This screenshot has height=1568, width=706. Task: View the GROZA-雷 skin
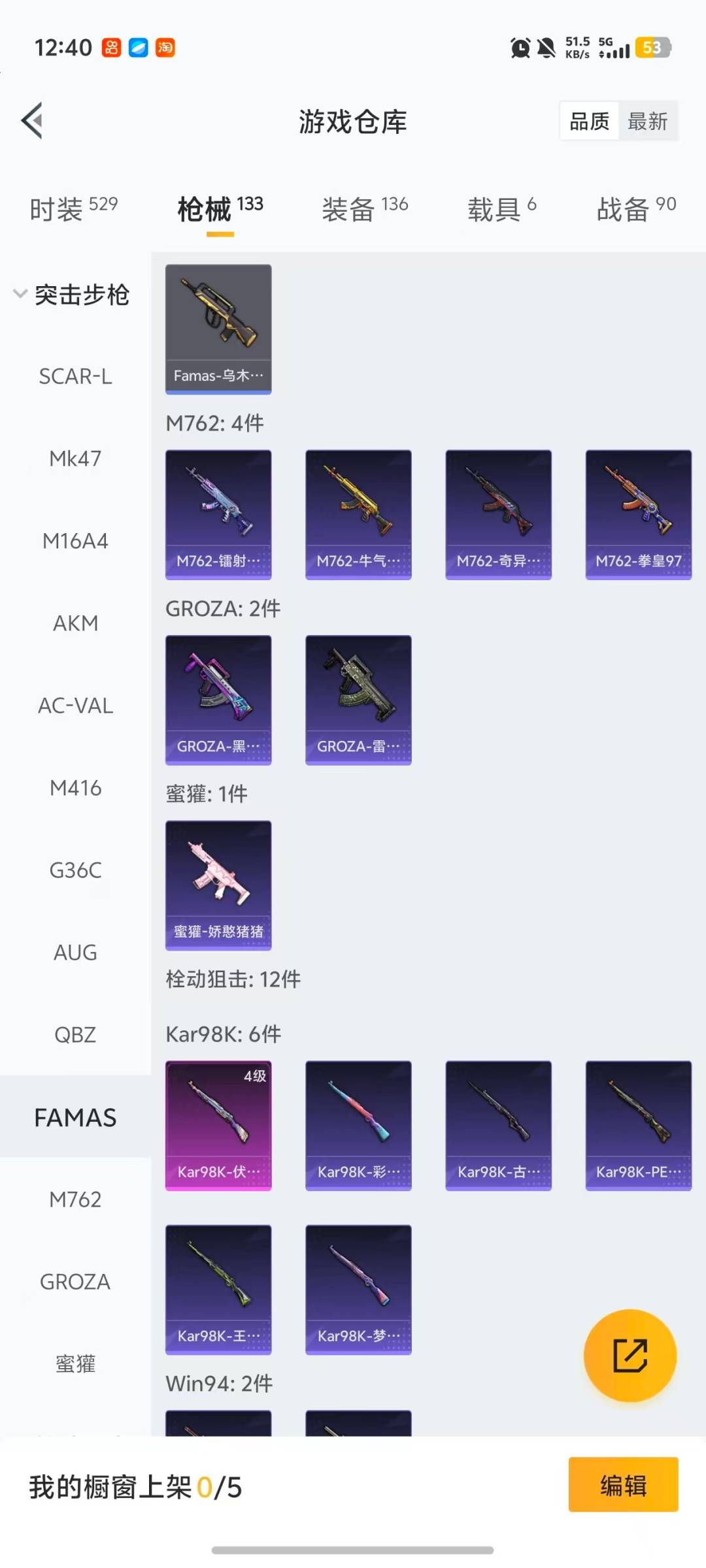point(358,700)
